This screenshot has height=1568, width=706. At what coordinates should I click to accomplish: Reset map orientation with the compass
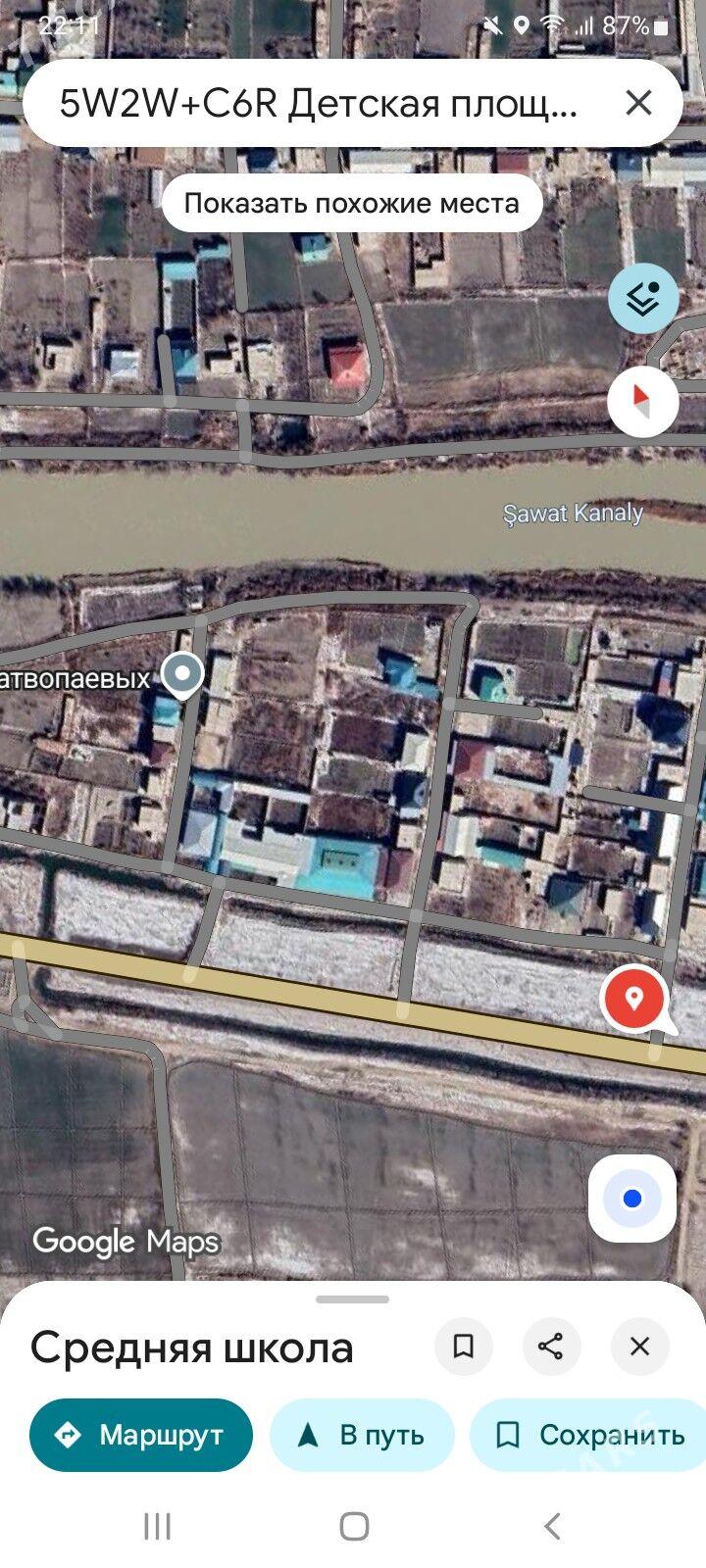click(x=643, y=401)
